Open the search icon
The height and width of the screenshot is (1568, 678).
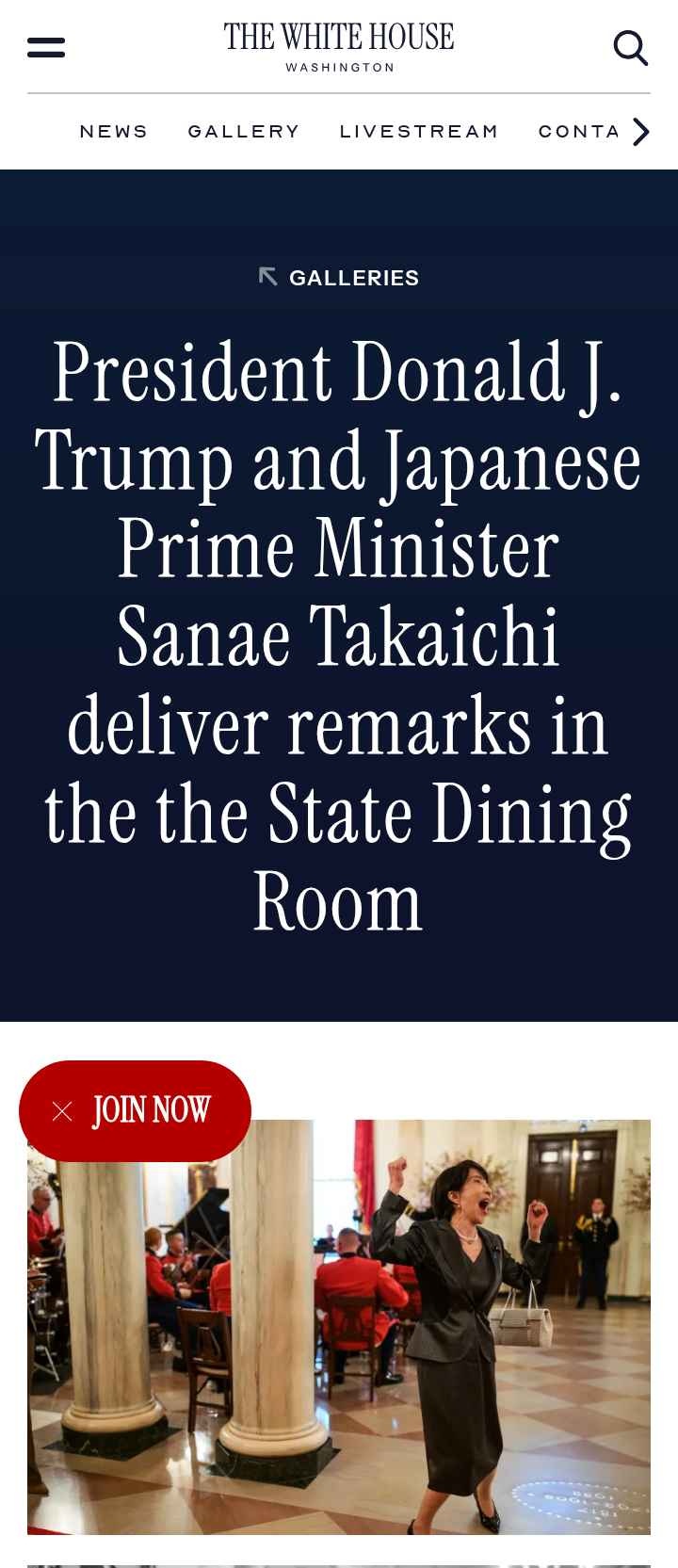coord(630,47)
